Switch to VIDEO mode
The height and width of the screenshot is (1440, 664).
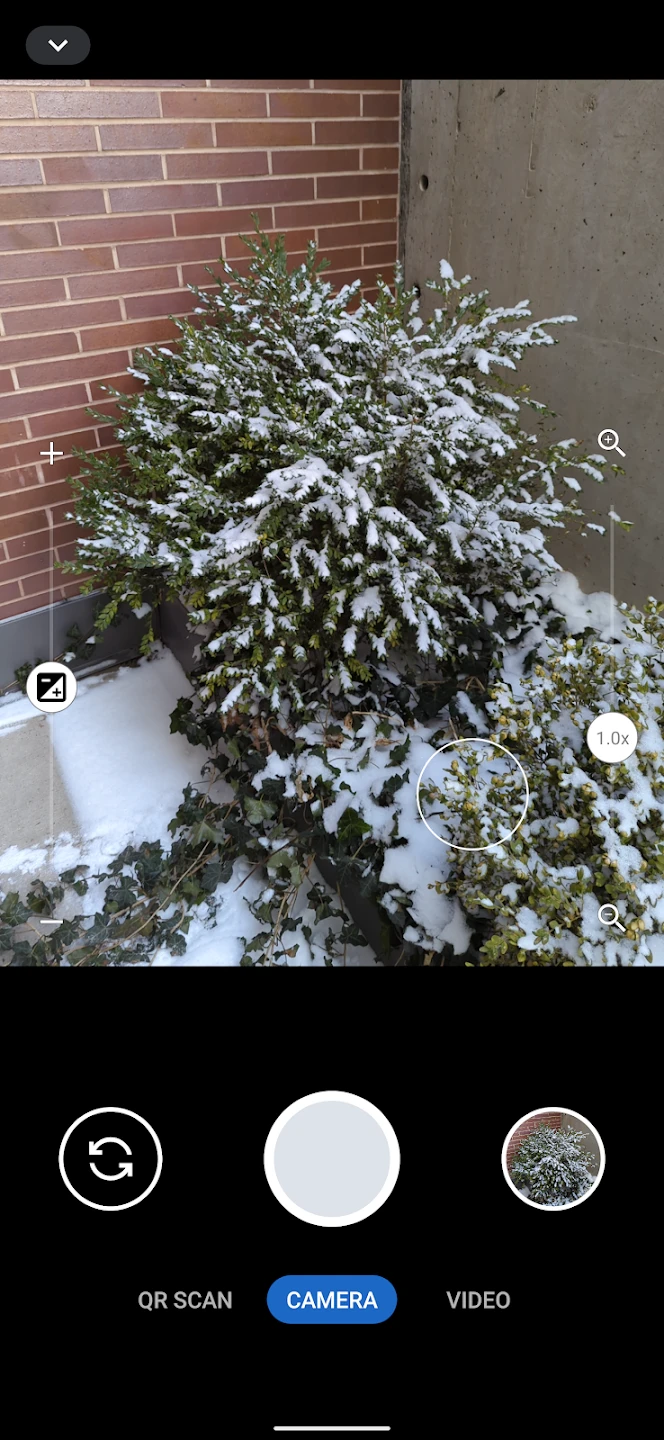(478, 1300)
